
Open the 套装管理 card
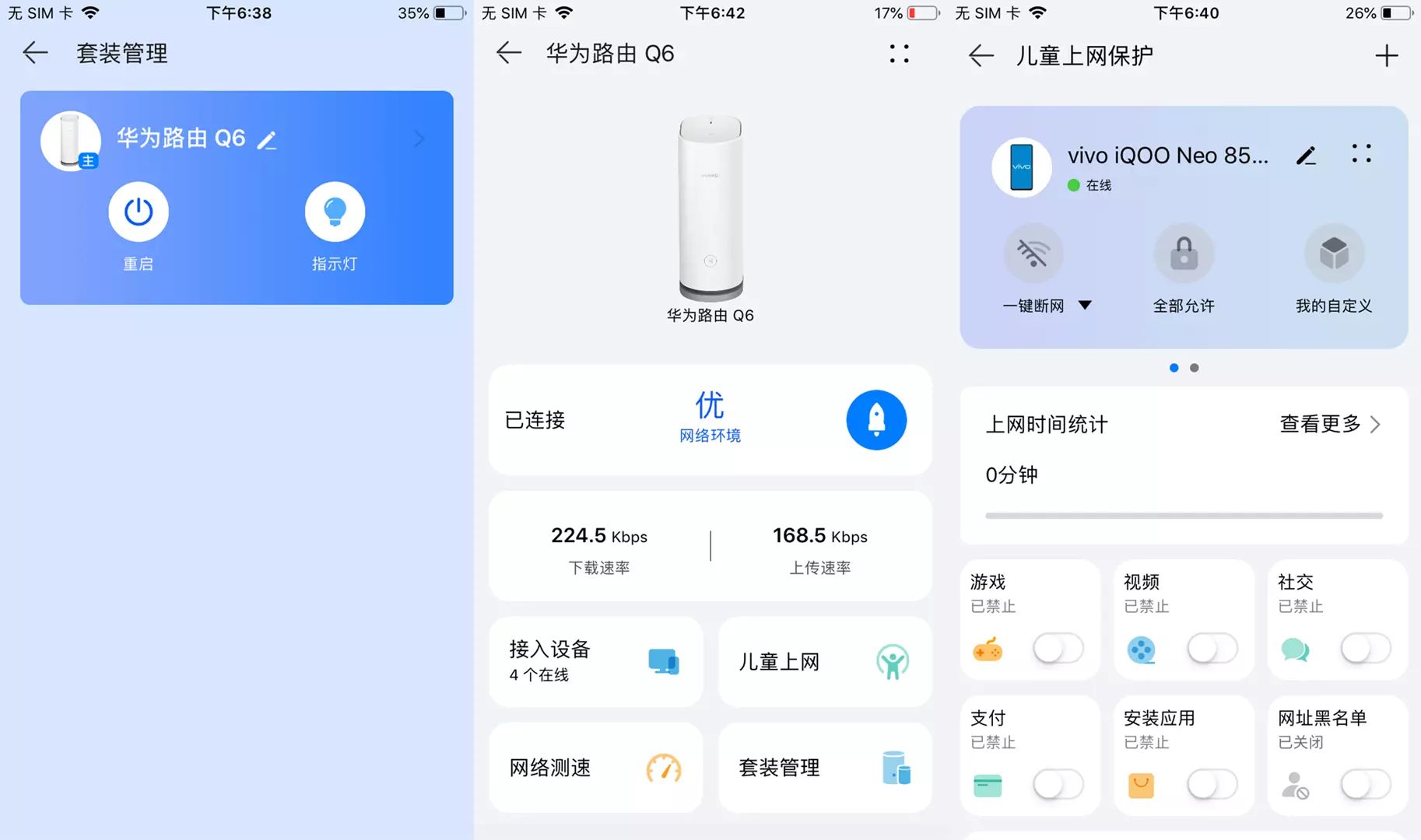825,768
